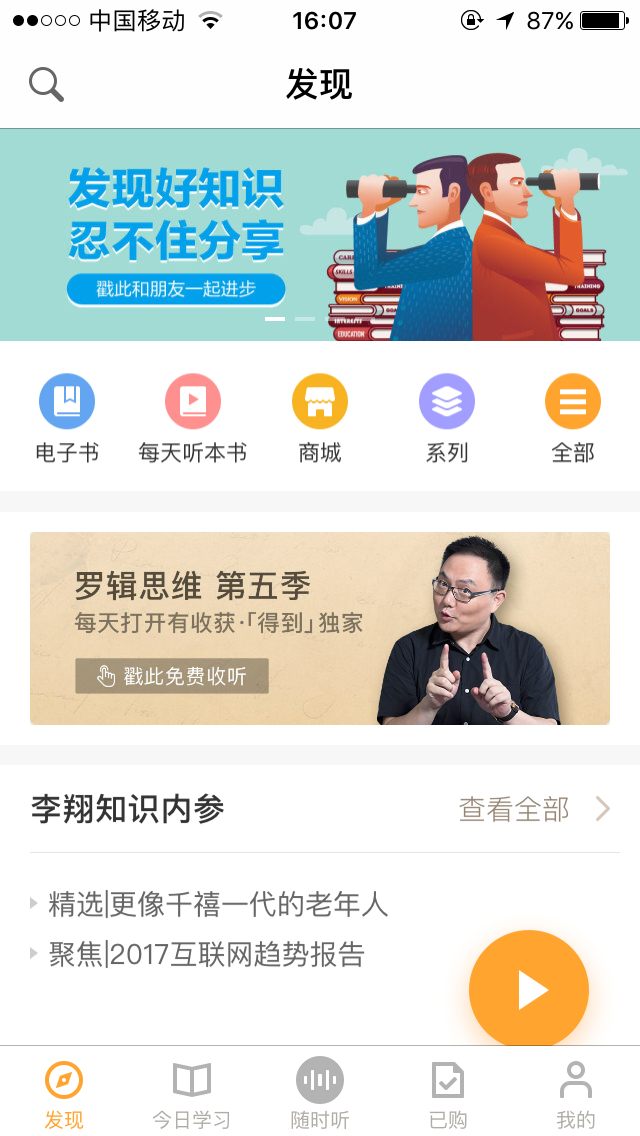
Task: Switch to the 已购 tab
Action: coord(447,1093)
